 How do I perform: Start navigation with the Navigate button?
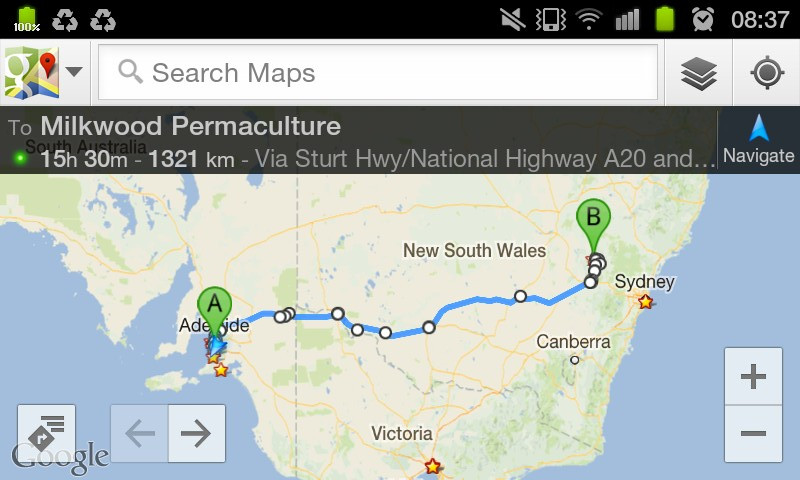(758, 140)
